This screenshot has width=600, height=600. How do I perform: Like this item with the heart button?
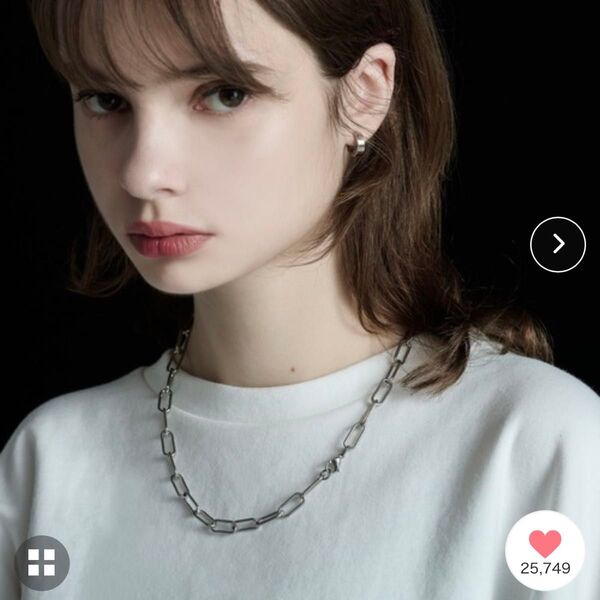(x=545, y=545)
